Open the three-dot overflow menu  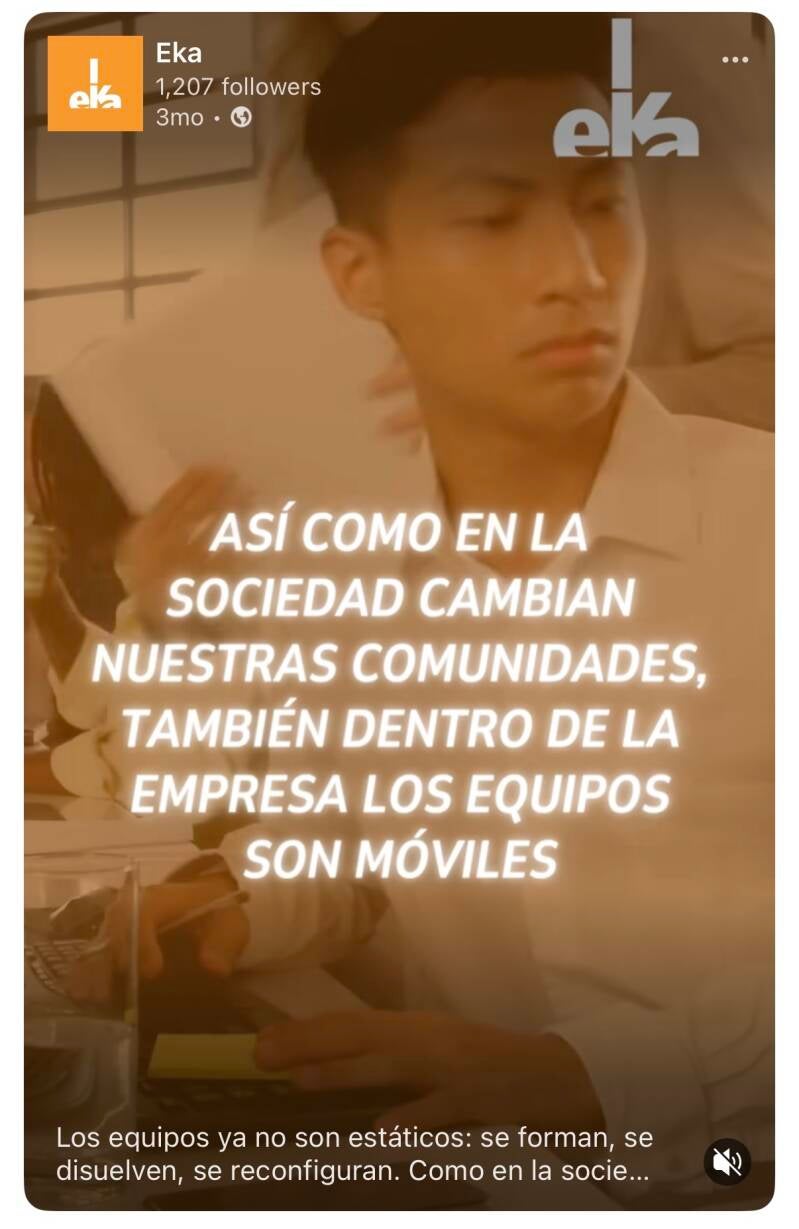pyautogui.click(x=735, y=60)
